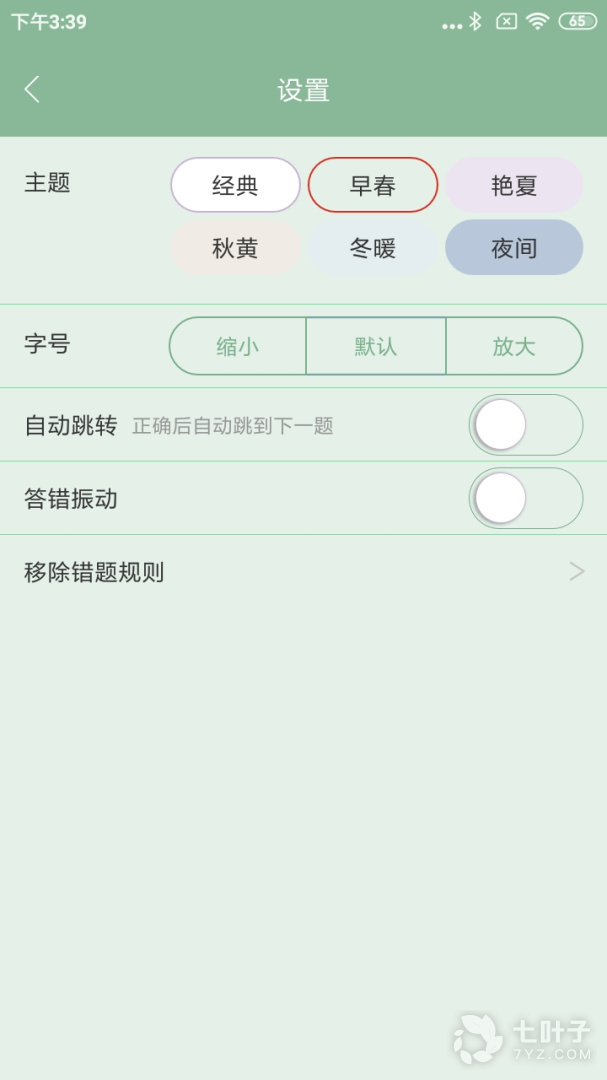607x1080 pixels.
Task: Open 移除错题规则 settings
Action: pyautogui.click(x=303, y=572)
